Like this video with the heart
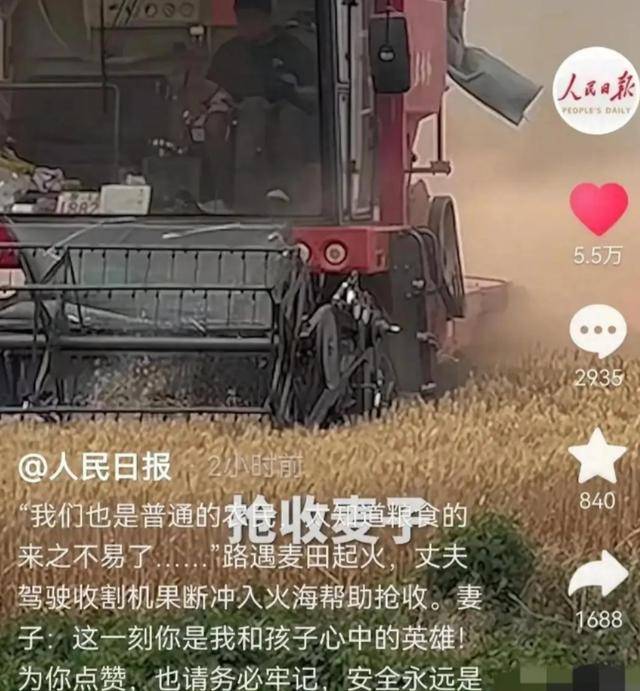The width and height of the screenshot is (640, 691). click(598, 208)
